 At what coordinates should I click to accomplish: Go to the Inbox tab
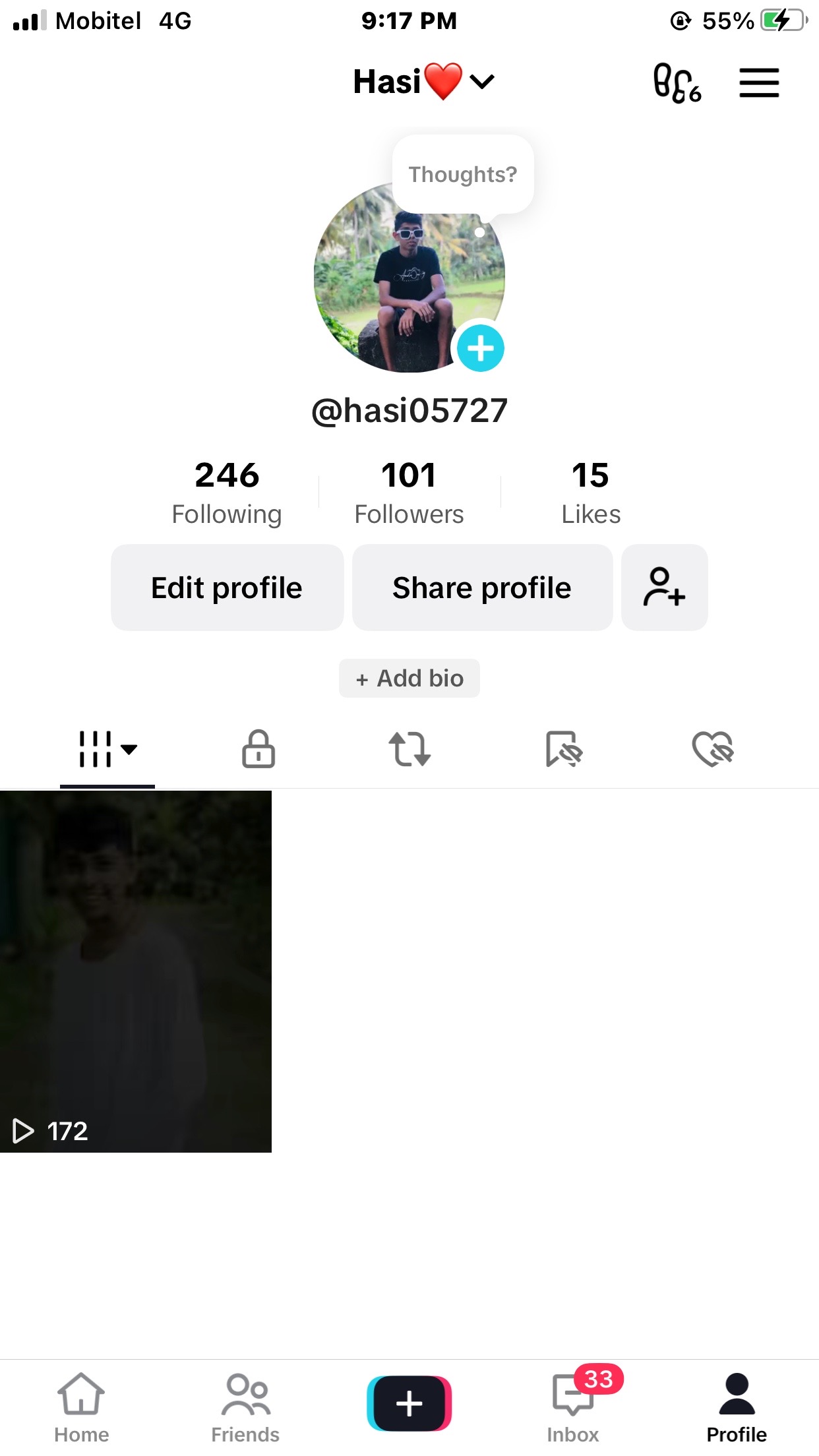pyautogui.click(x=573, y=1403)
